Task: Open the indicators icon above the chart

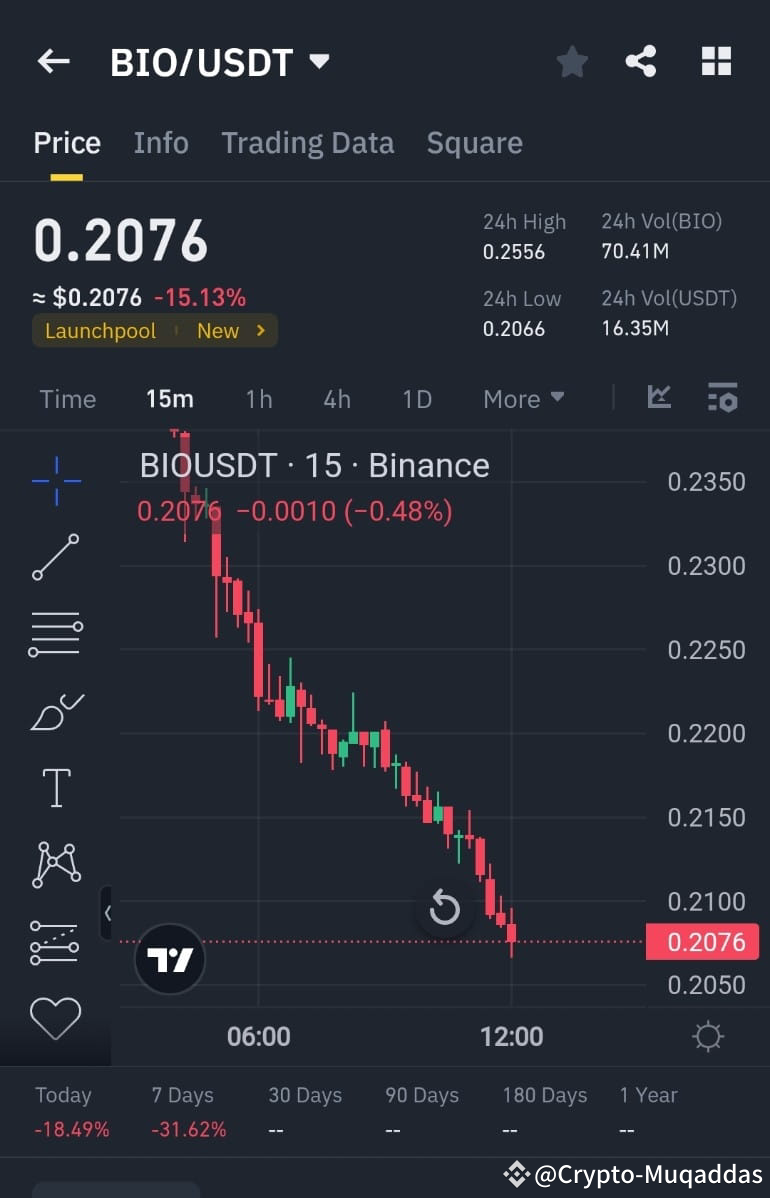Action: click(659, 397)
